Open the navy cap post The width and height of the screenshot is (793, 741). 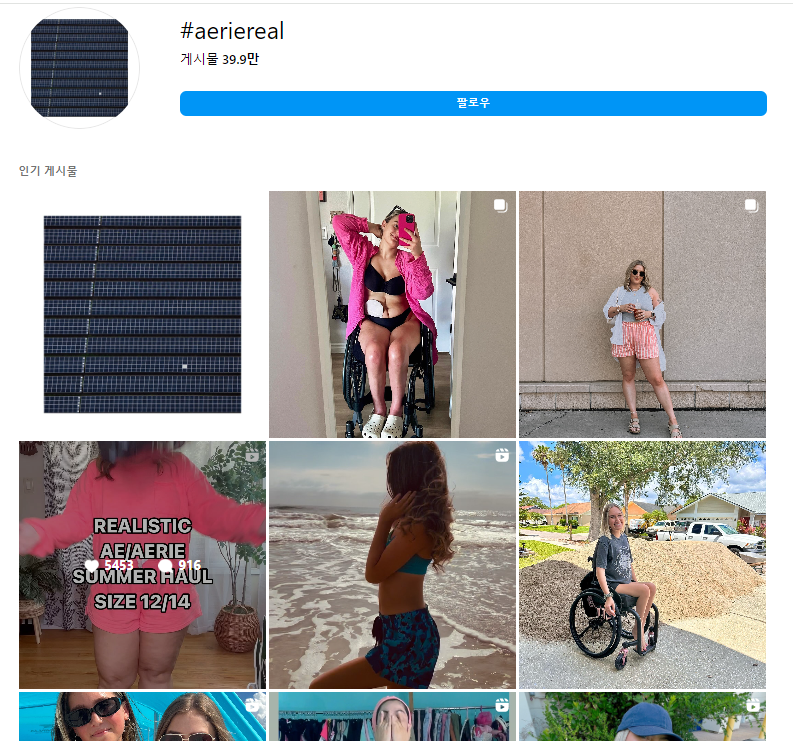642,717
